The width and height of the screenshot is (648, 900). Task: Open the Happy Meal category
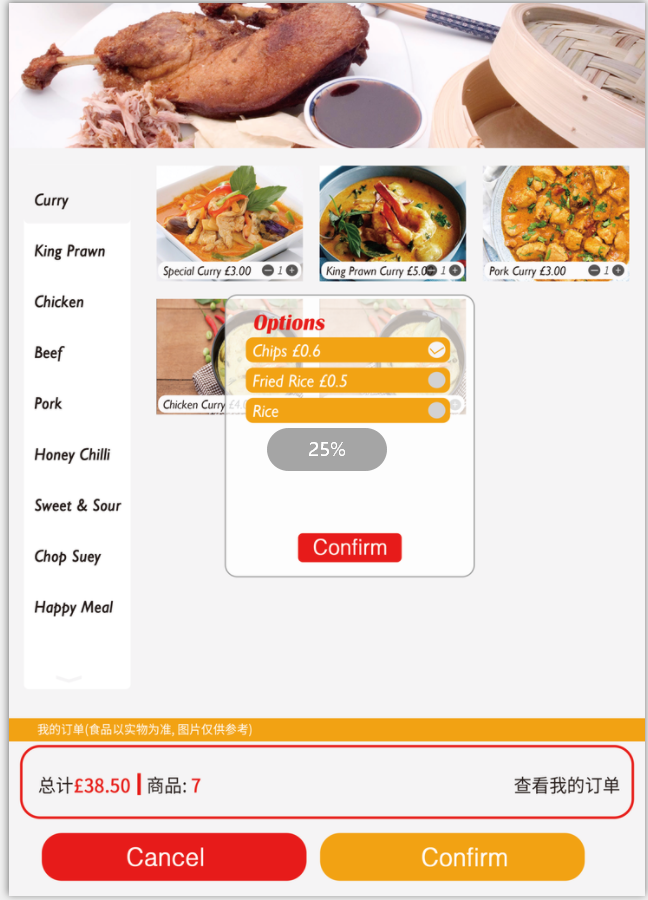(73, 608)
